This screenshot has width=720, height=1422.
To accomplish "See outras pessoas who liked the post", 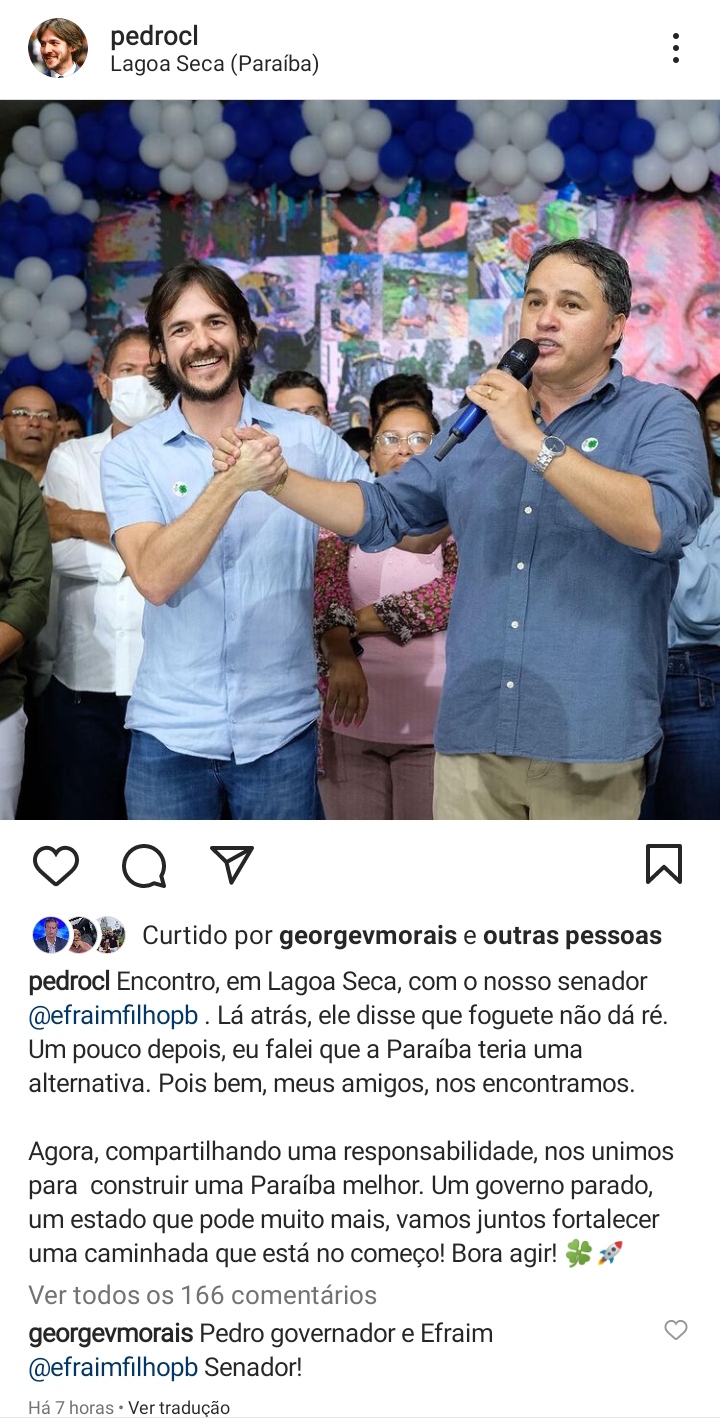I will tap(572, 936).
